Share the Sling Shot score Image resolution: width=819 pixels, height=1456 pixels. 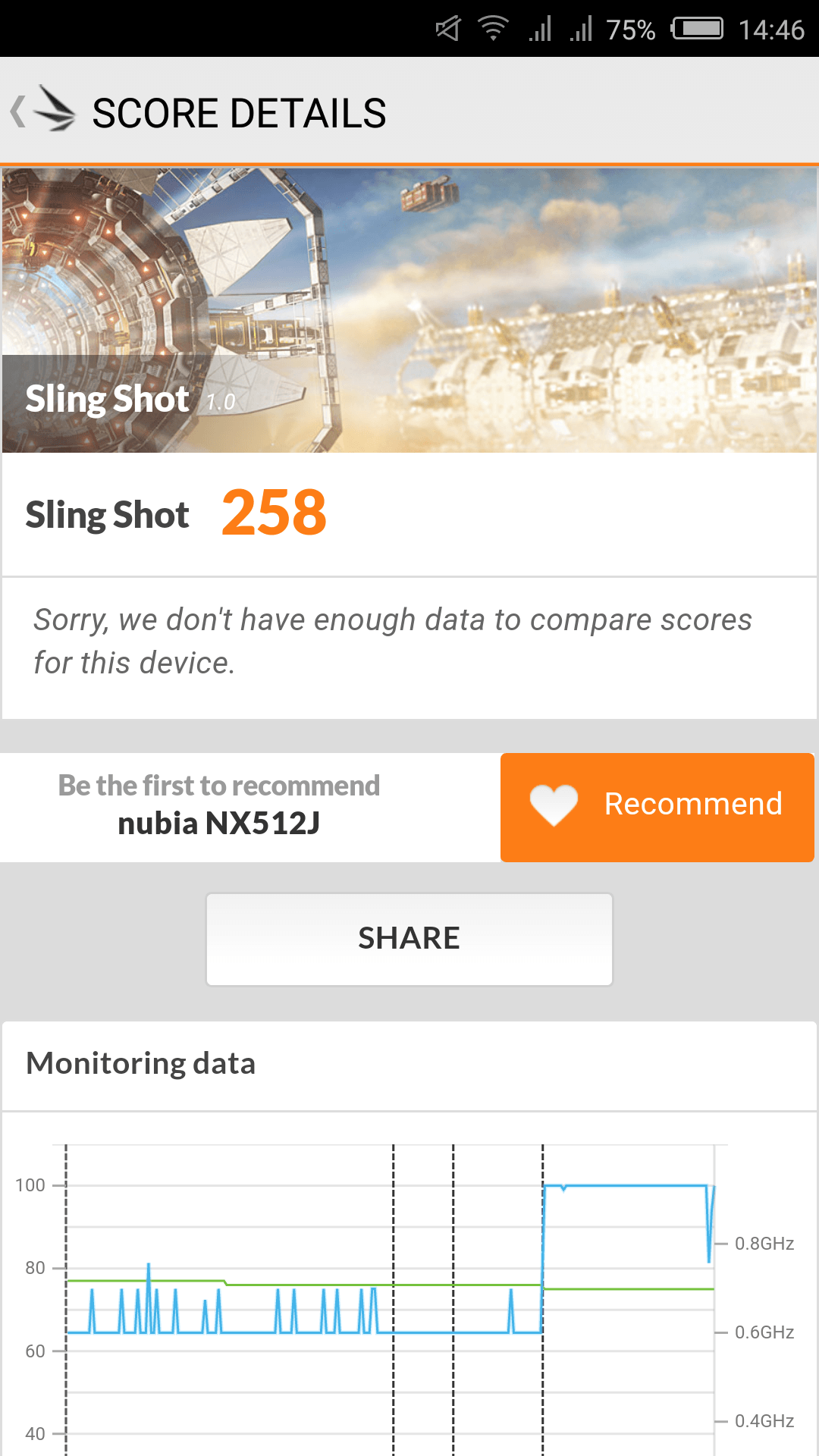click(x=409, y=939)
